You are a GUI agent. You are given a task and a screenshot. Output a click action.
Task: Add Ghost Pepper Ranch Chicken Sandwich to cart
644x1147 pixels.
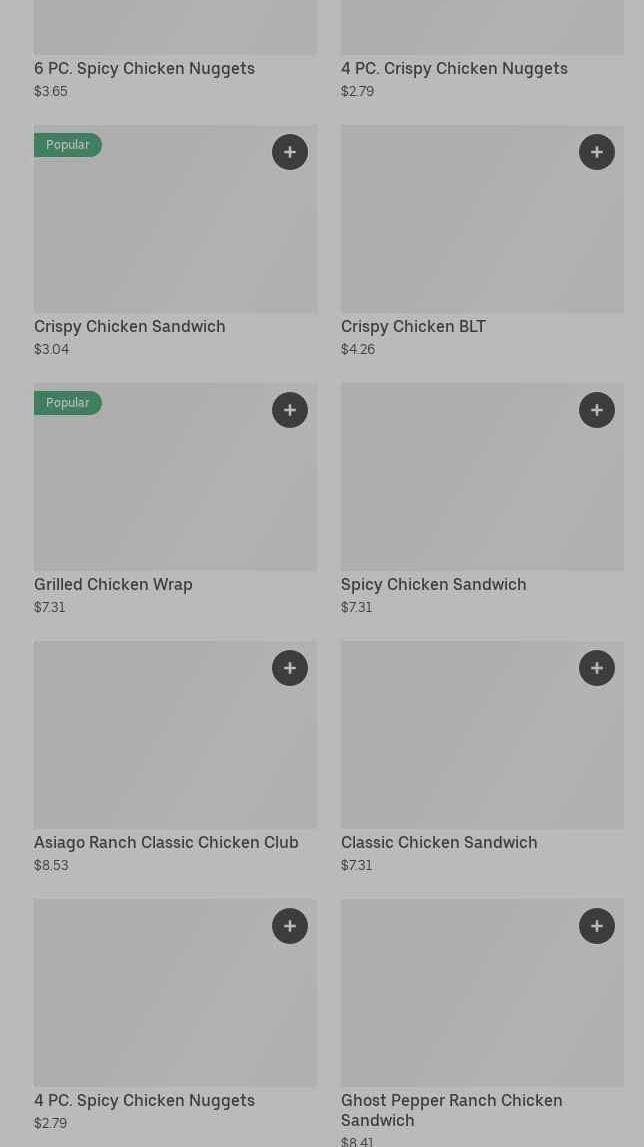click(597, 926)
